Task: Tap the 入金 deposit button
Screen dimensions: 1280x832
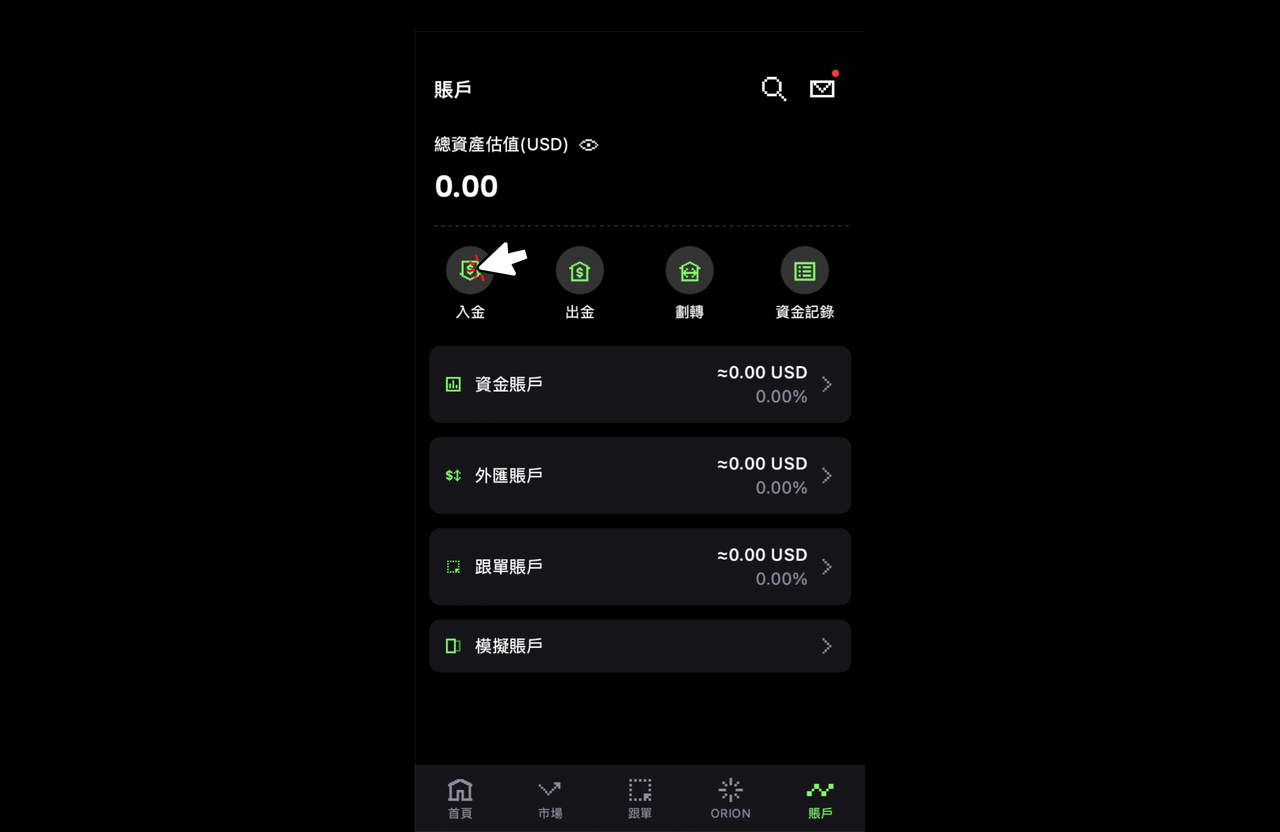Action: click(x=469, y=271)
